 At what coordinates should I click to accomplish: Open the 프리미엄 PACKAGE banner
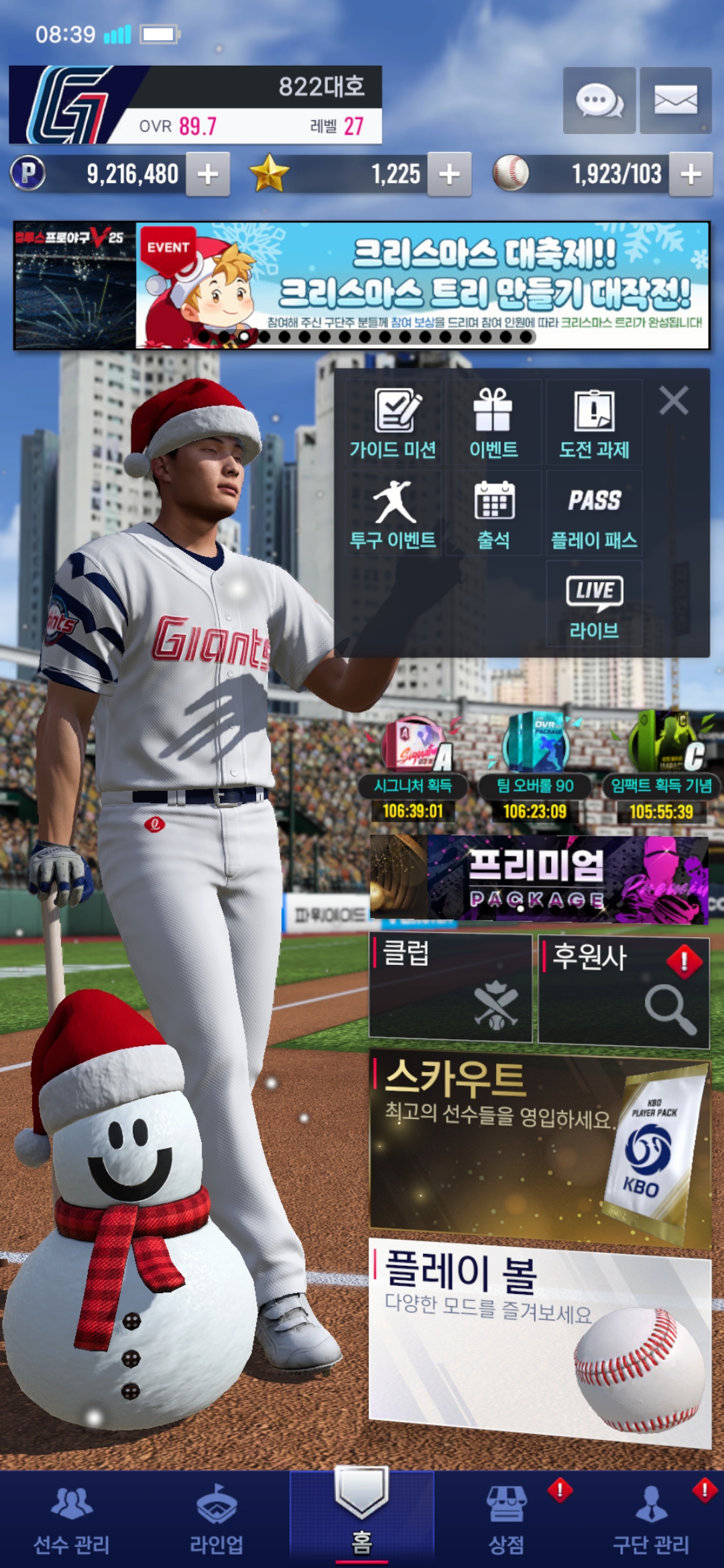(x=539, y=879)
